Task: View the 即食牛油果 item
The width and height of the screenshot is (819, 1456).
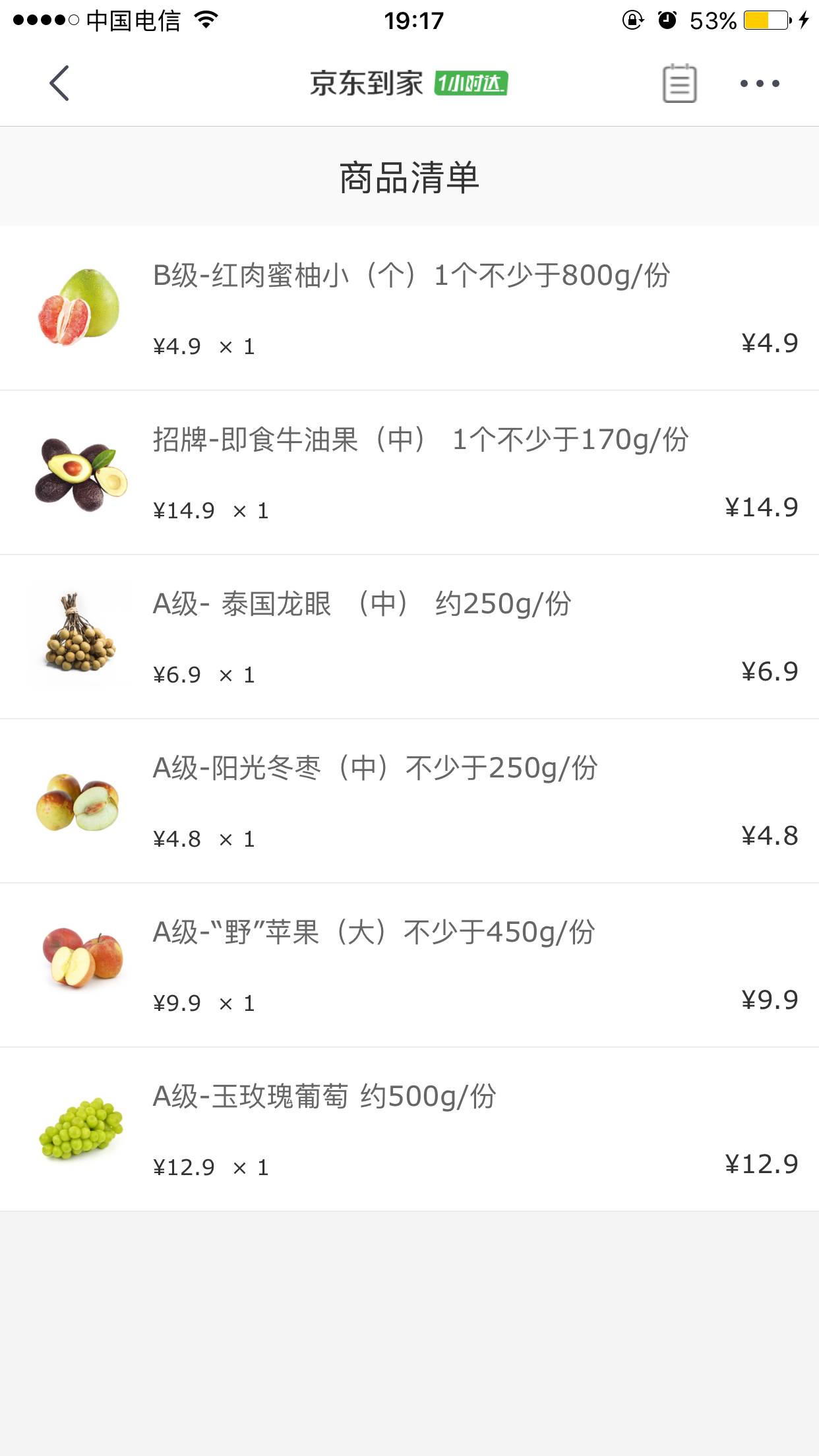Action: click(410, 473)
